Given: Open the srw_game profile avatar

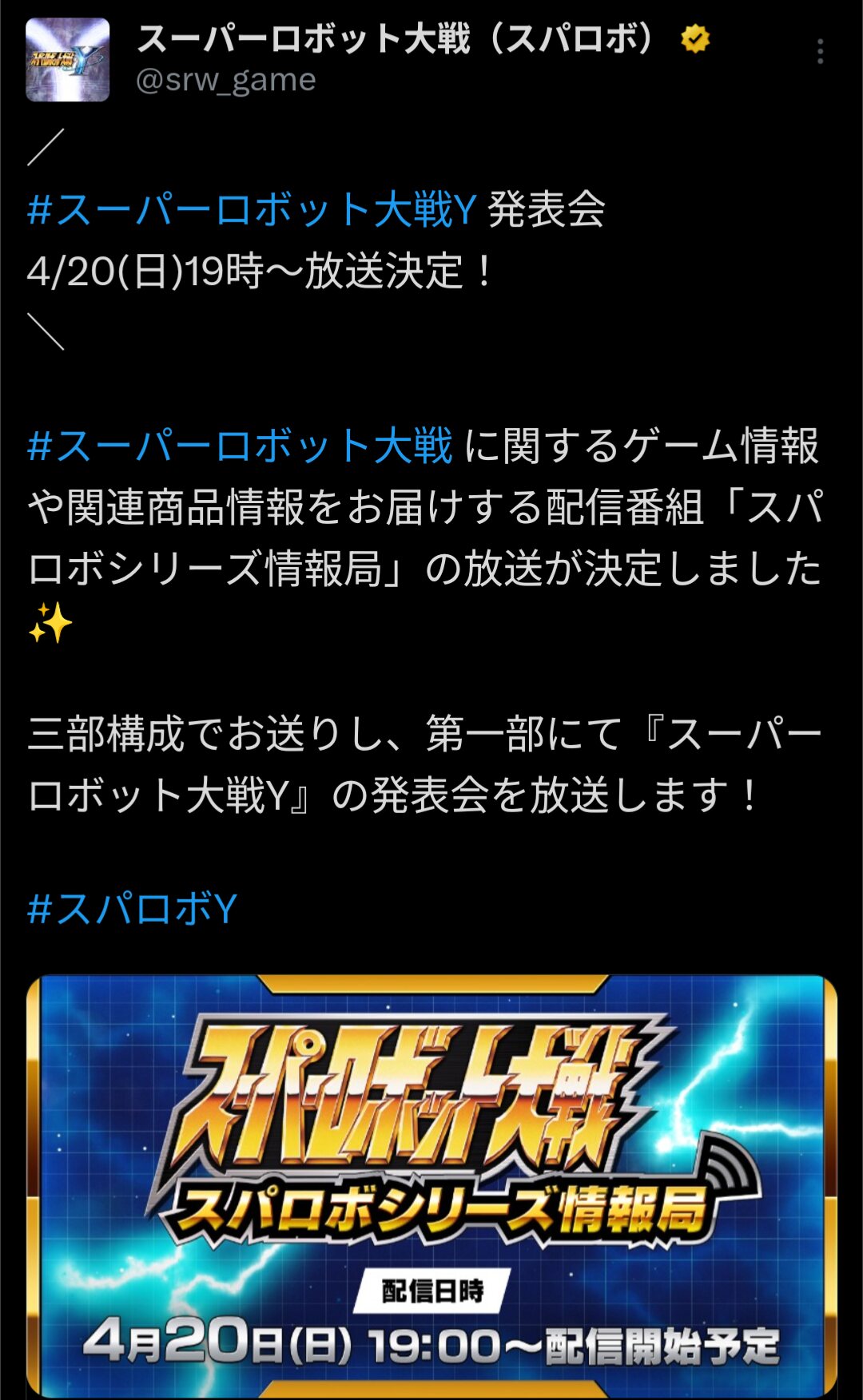Looking at the screenshot, I should (67, 60).
